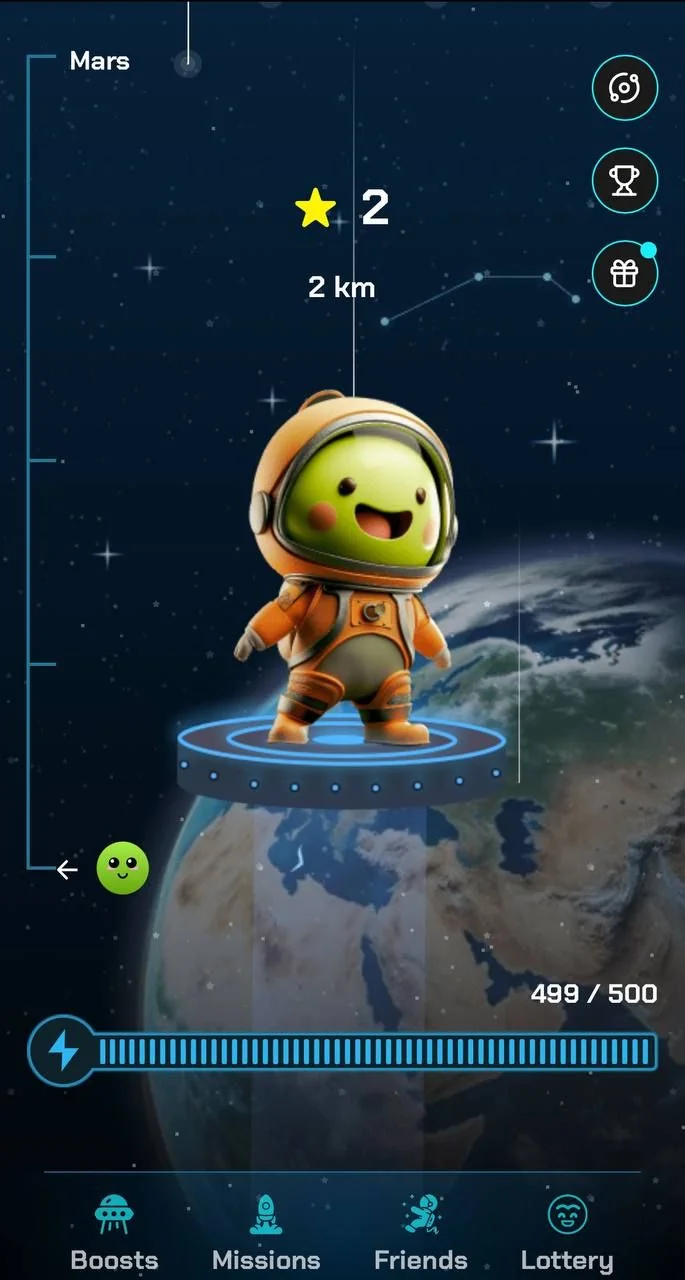Switch to the Boosts tab
This screenshot has width=685, height=1280.
coord(114,1232)
